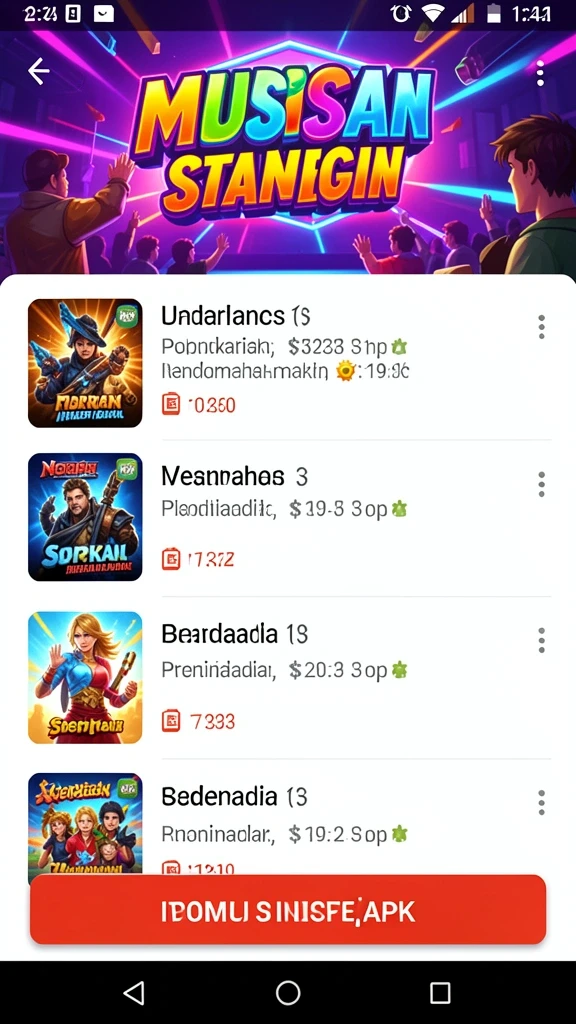Viewport: 576px width, 1024px height.
Task: Go to the home screen
Action: pyautogui.click(x=288, y=993)
